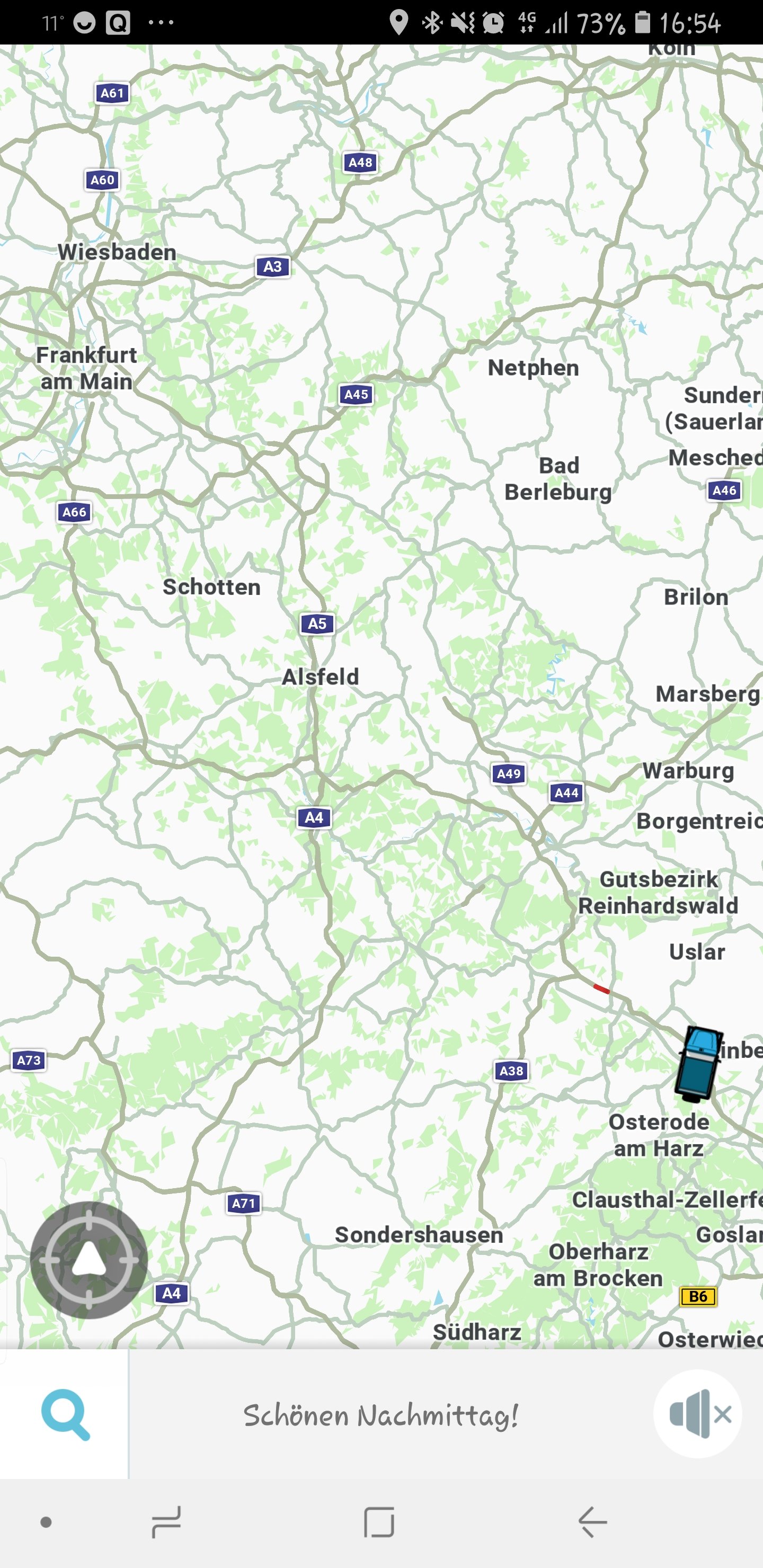Toggle the muted speaker sound button

click(698, 1413)
